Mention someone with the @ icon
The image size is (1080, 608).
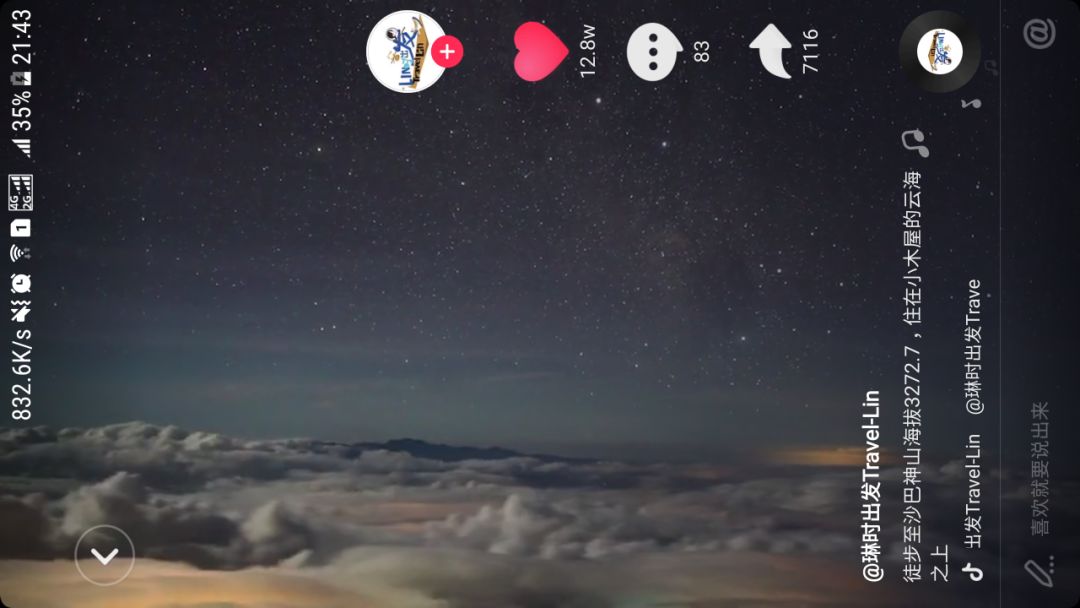tap(1040, 33)
